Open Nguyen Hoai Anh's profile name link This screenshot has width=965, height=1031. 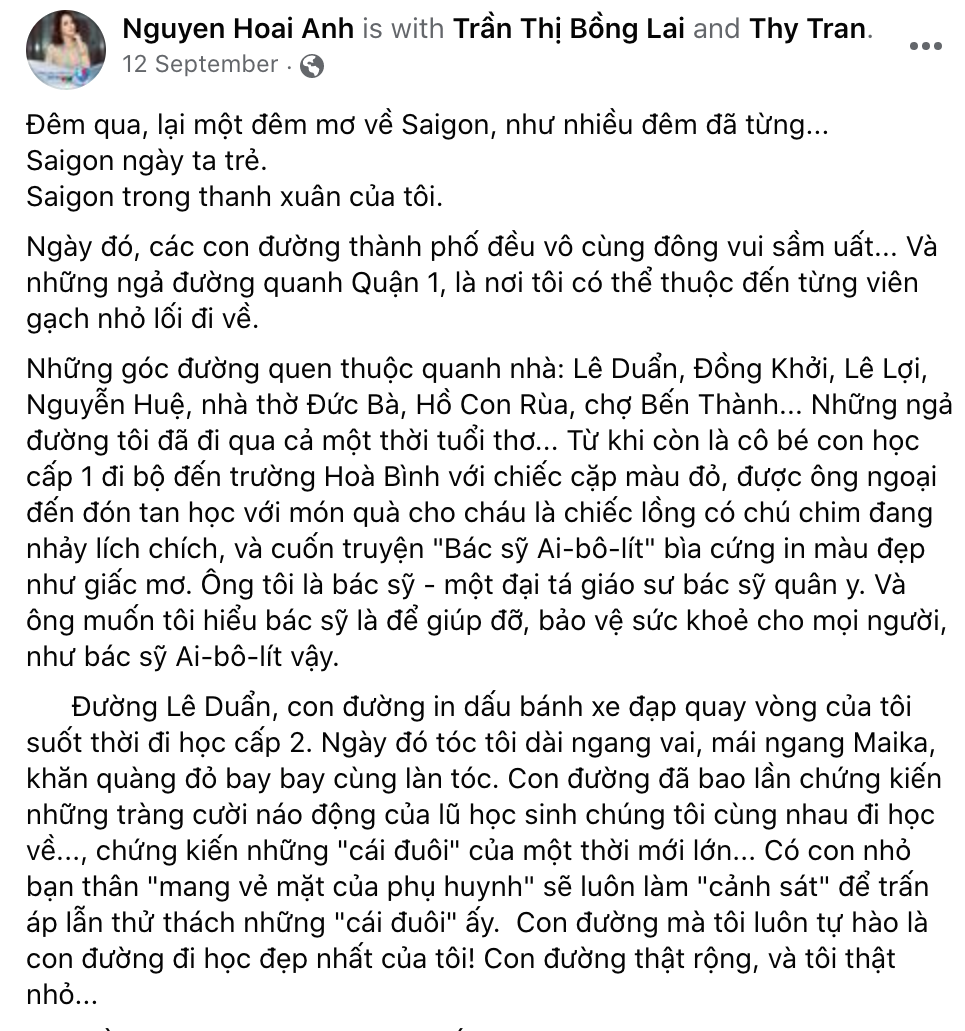pyautogui.click(x=238, y=29)
